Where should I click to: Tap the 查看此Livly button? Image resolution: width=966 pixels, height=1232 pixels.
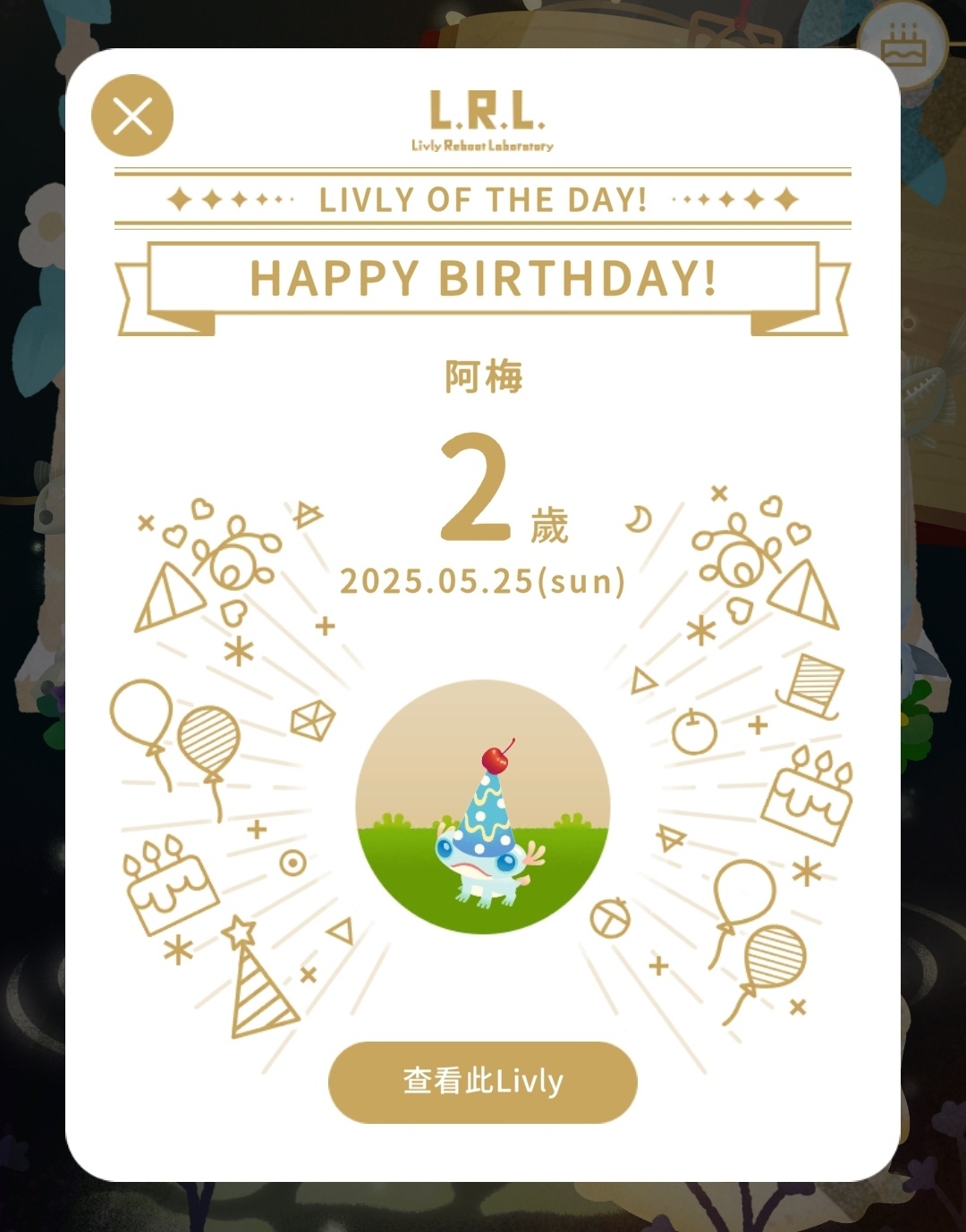pyautogui.click(x=483, y=1082)
